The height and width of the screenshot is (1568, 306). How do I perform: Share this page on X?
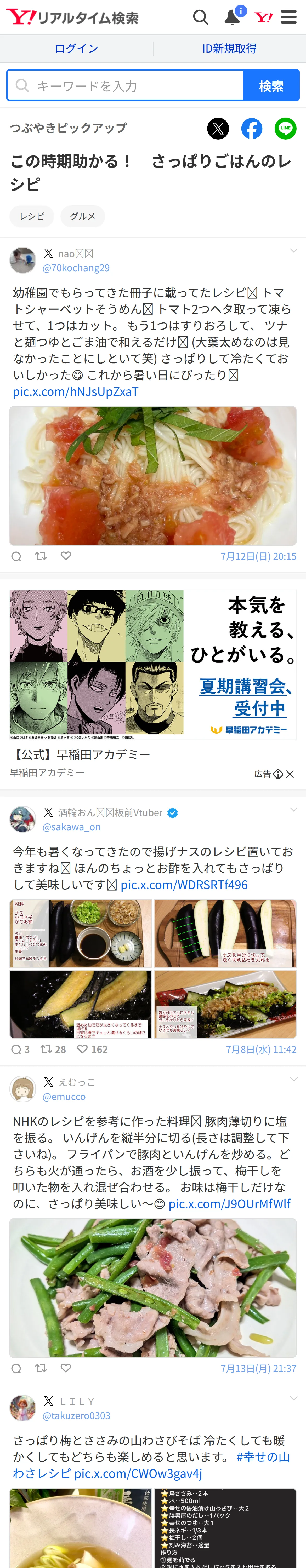(218, 128)
